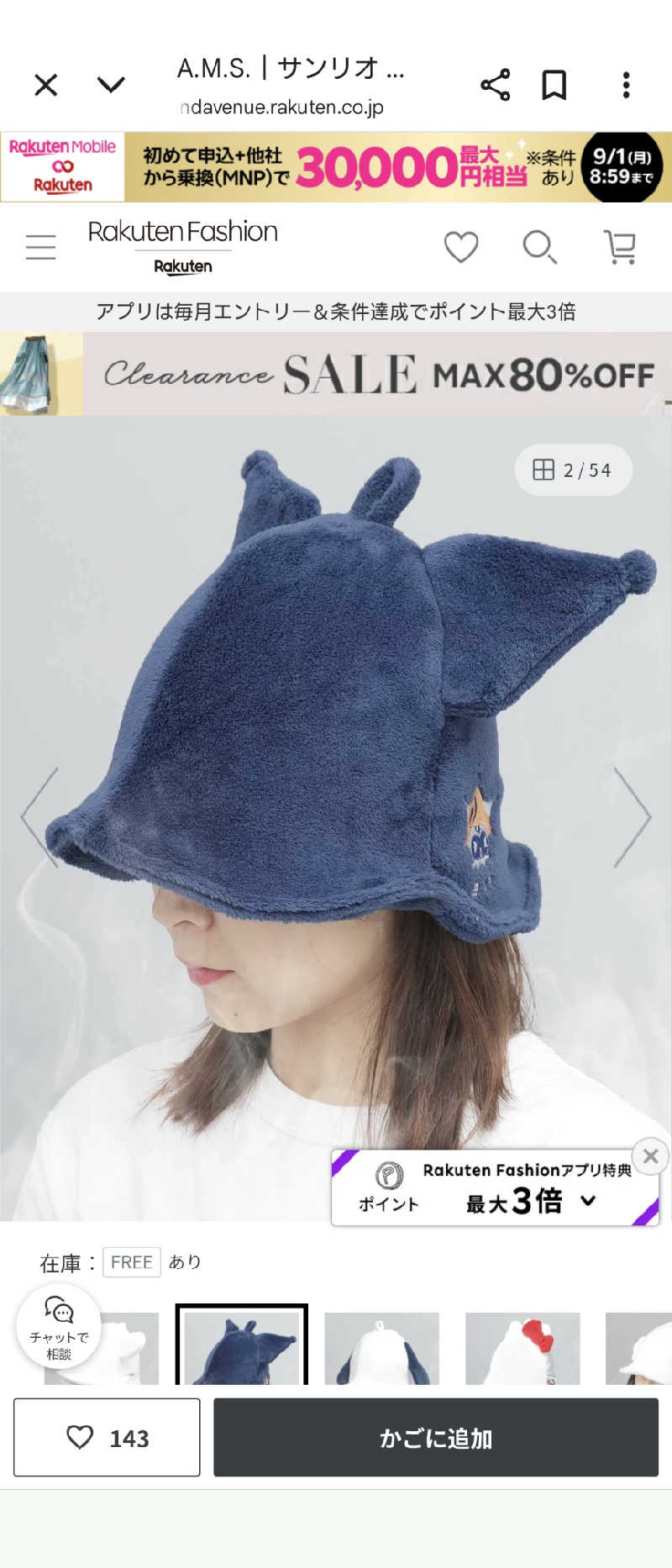Bookmark this page in the browser
This screenshot has height=1568, width=672.
[554, 85]
